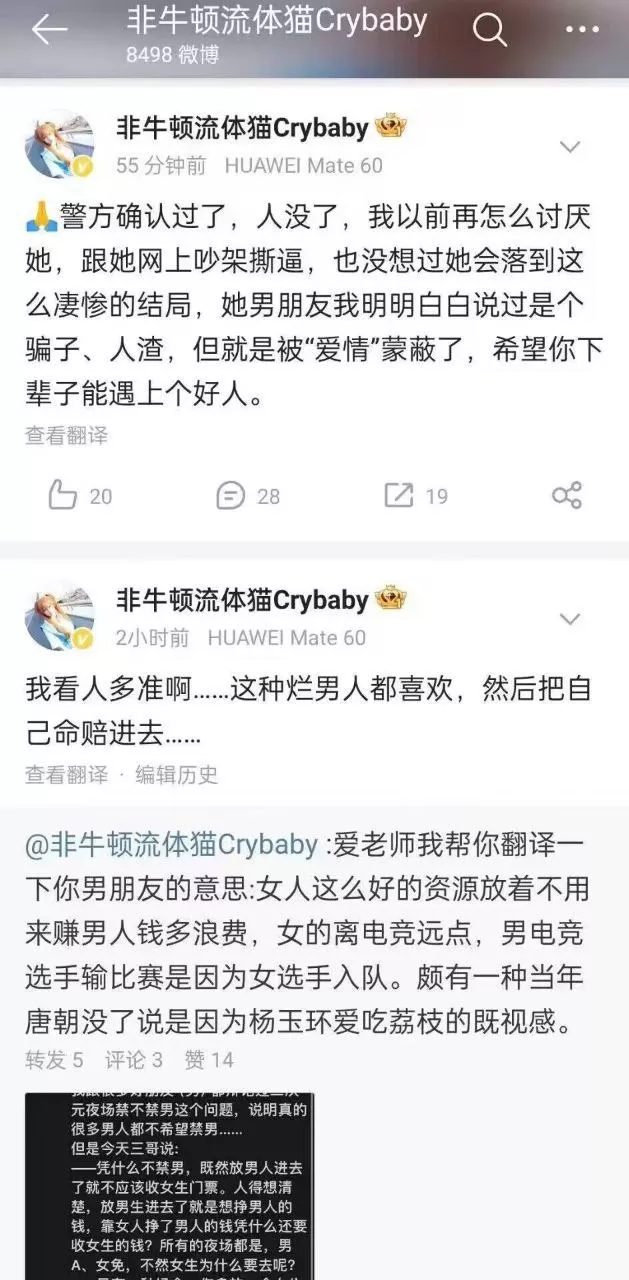
Task: Open the @非牛顿流体猫Crybaby mention link
Action: tap(171, 845)
